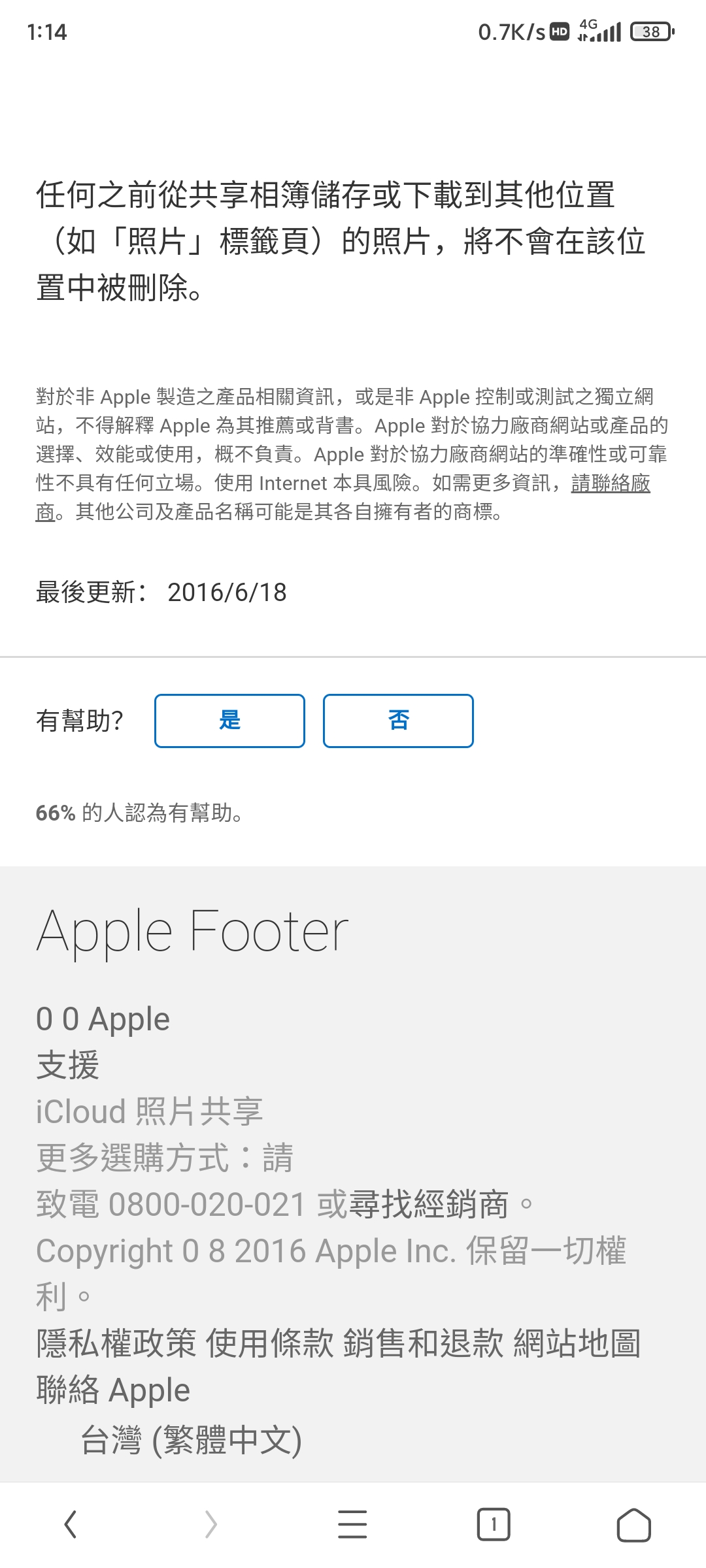Image resolution: width=706 pixels, height=1568 pixels.
Task: Tap the 是 (yes) helpful button
Action: pos(229,721)
